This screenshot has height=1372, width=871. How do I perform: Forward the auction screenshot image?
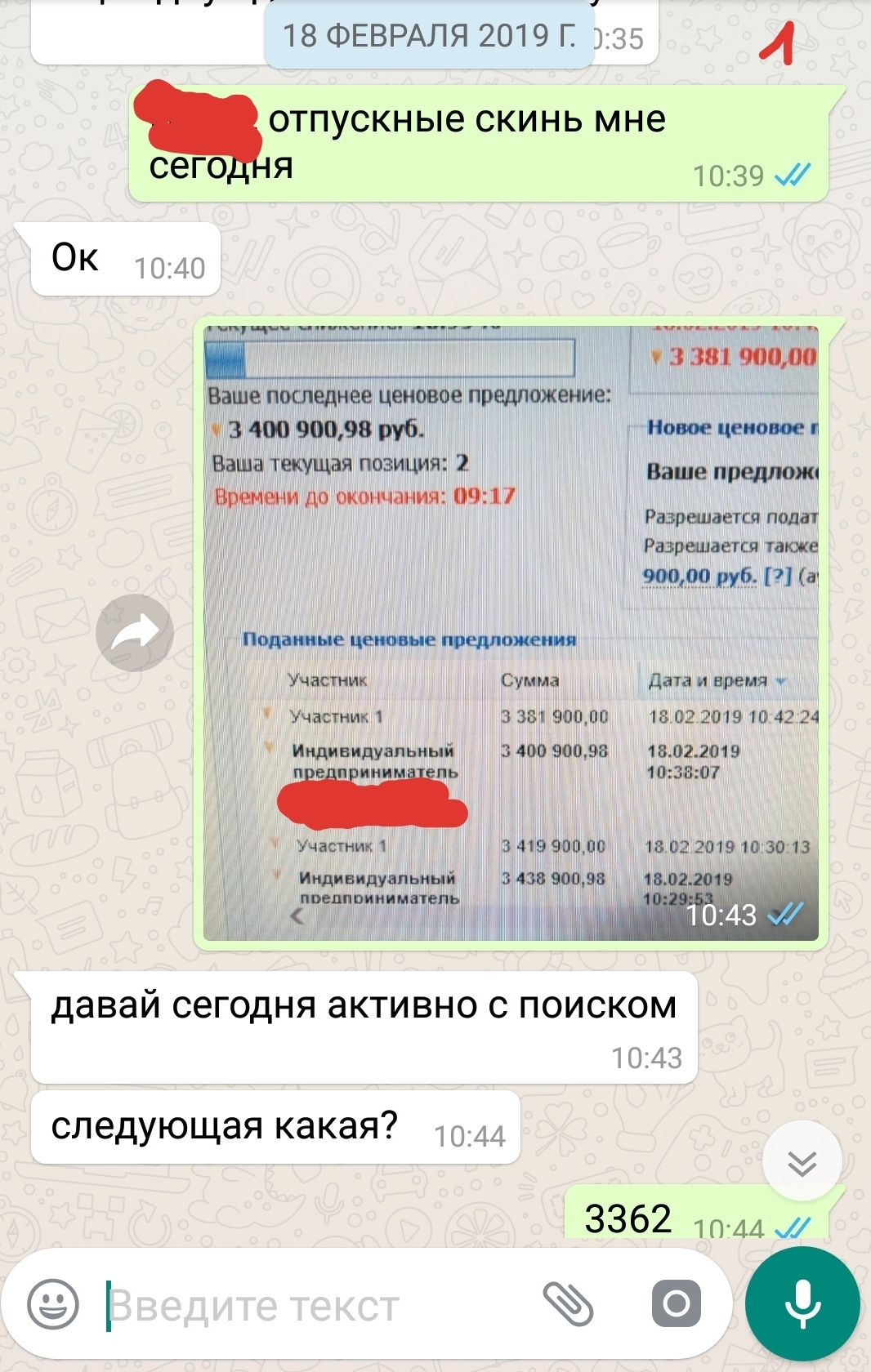135,633
